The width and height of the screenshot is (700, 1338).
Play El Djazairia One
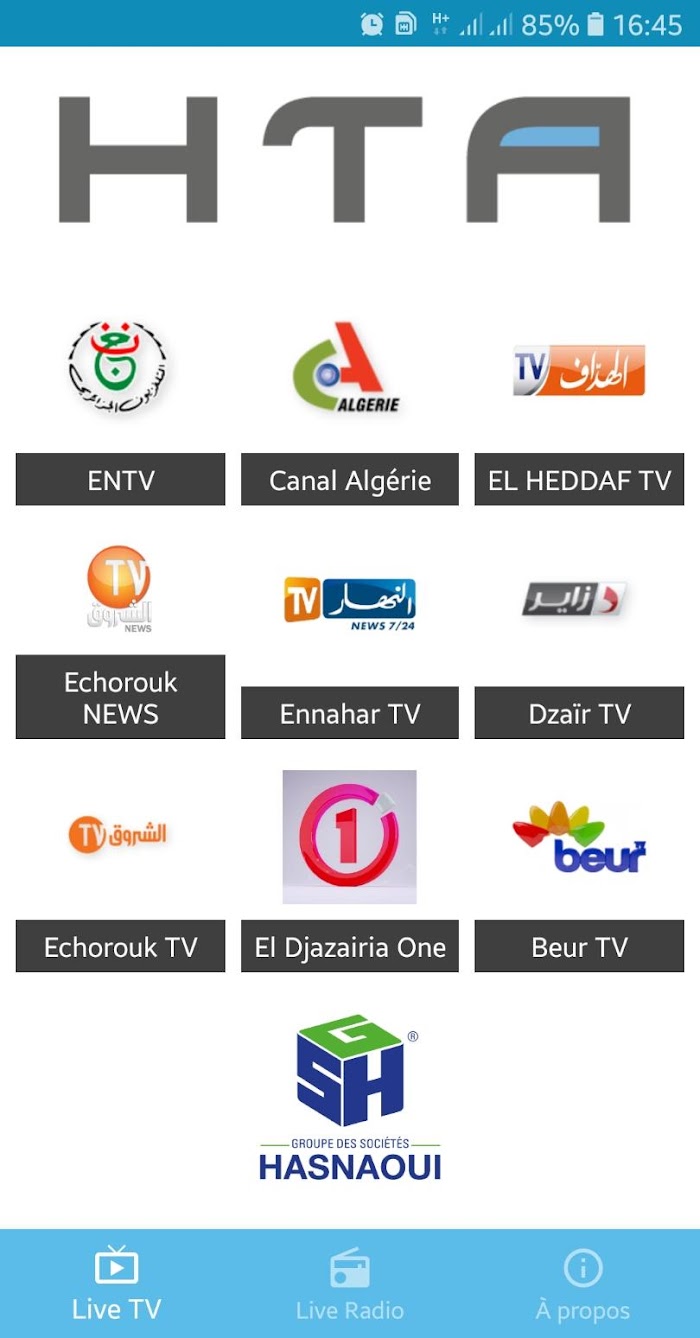tap(350, 946)
